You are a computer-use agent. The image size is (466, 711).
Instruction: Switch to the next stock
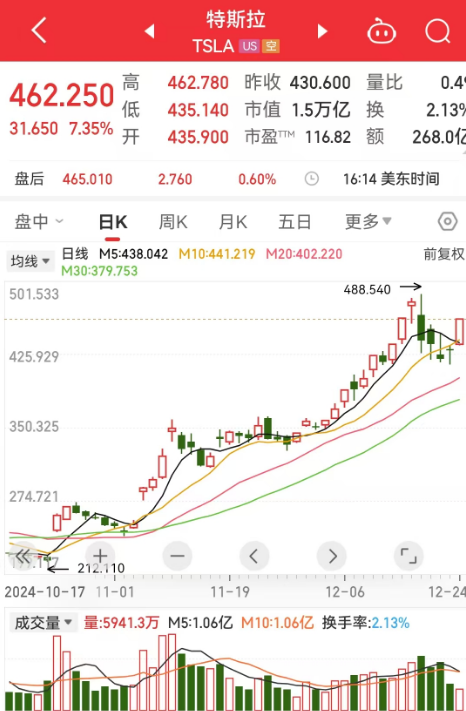[x=322, y=31]
